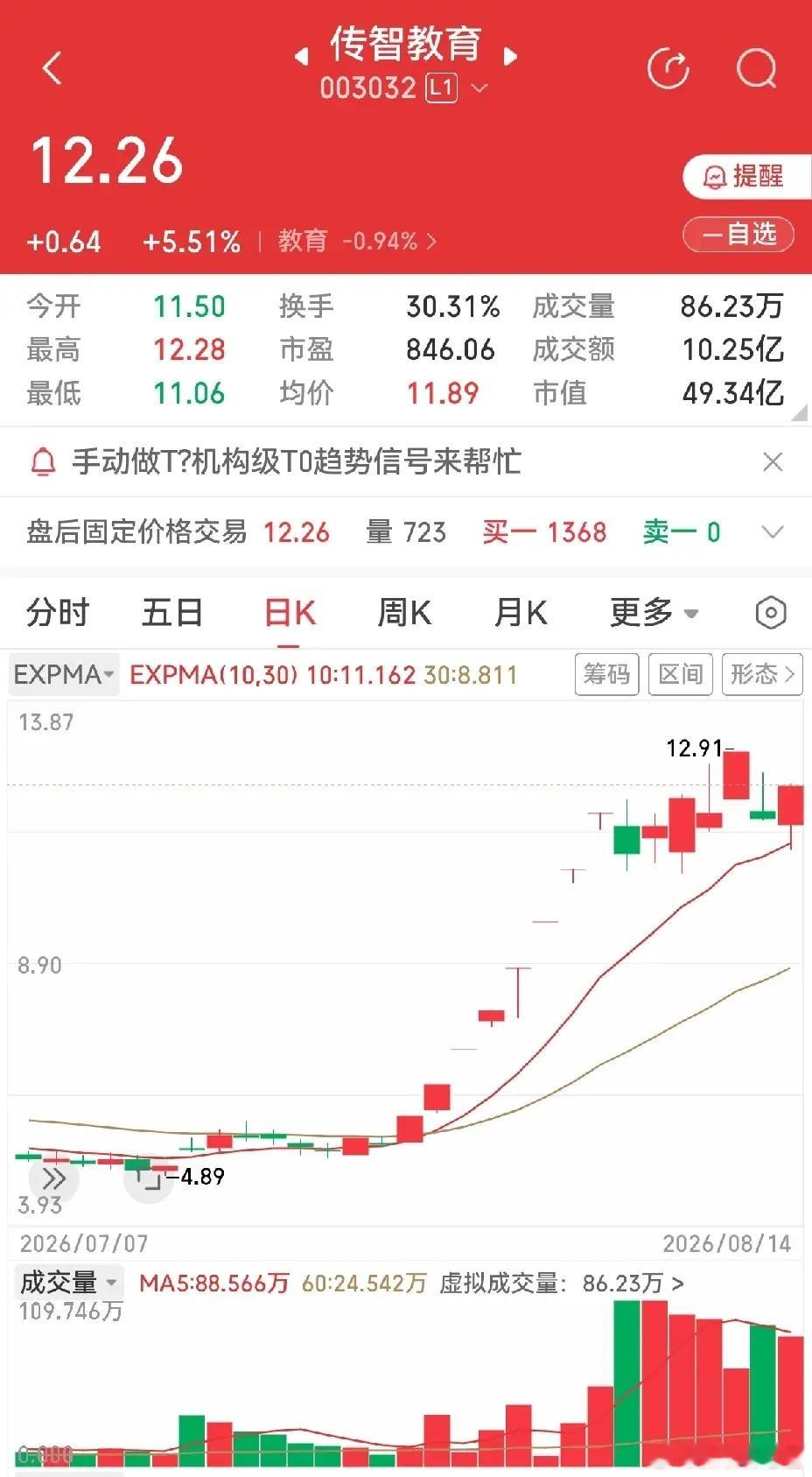Go back using the top-left arrow
Screen dimensions: 812x1477
[52, 67]
